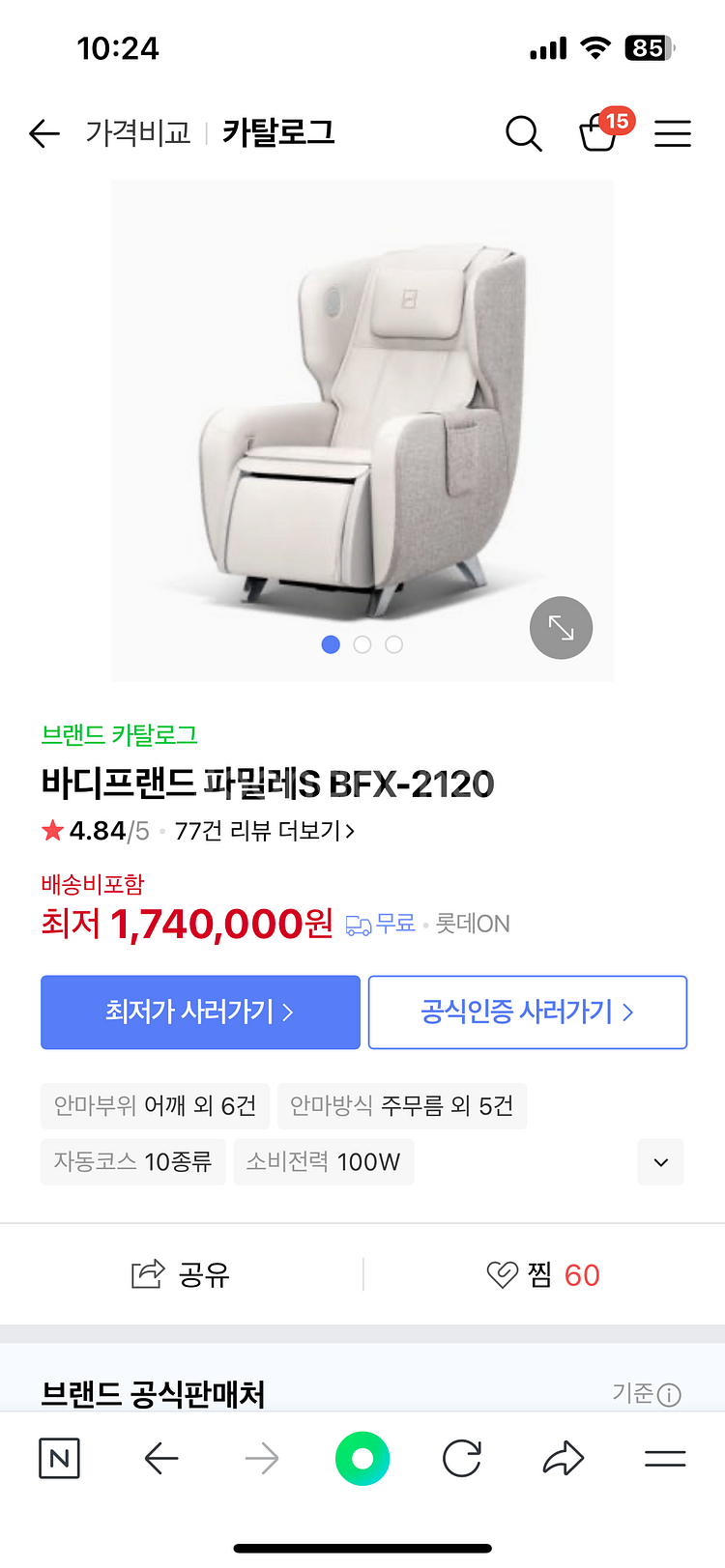Tap the 최저가 사러가기 button

(200, 1012)
